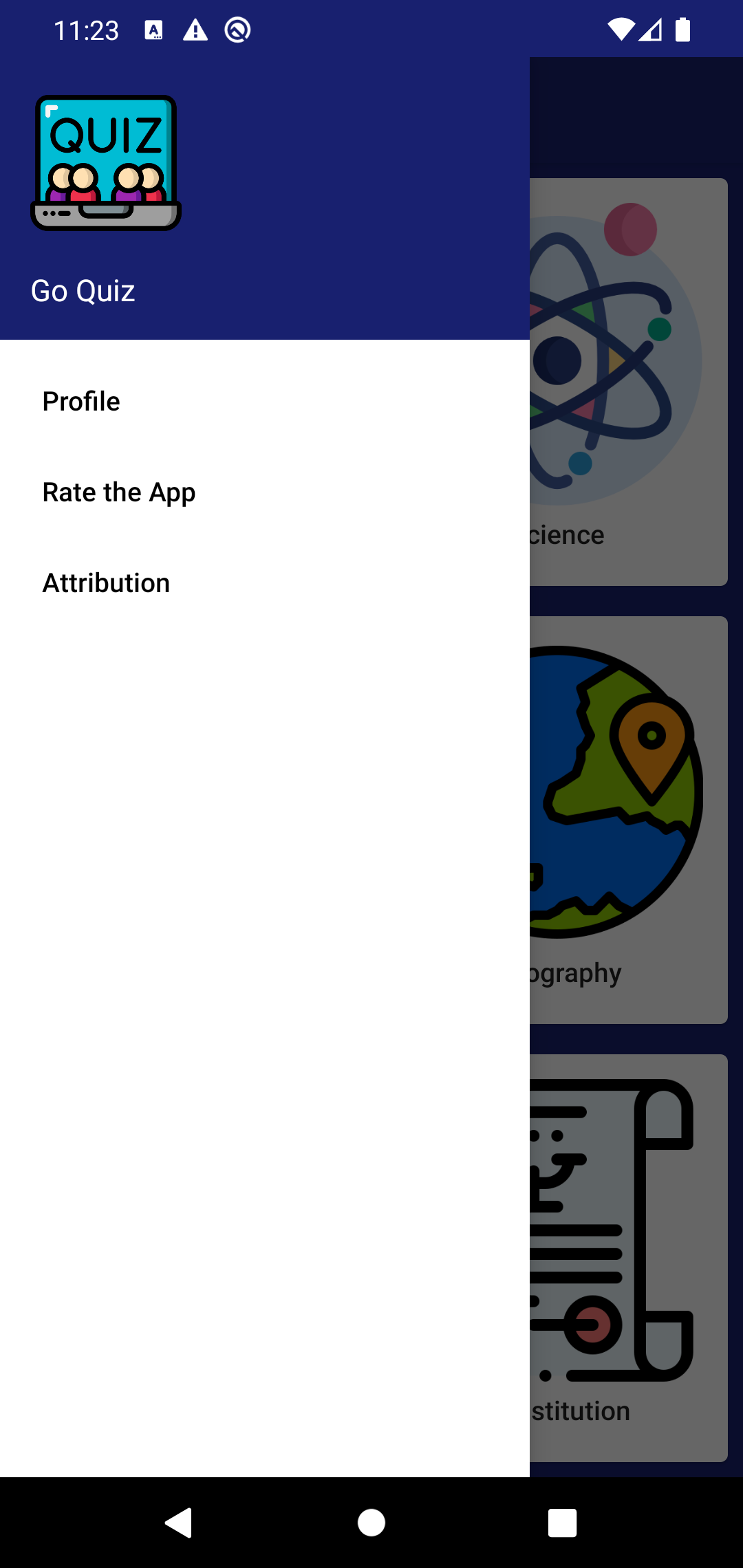Open the Profile menu entry

point(81,402)
